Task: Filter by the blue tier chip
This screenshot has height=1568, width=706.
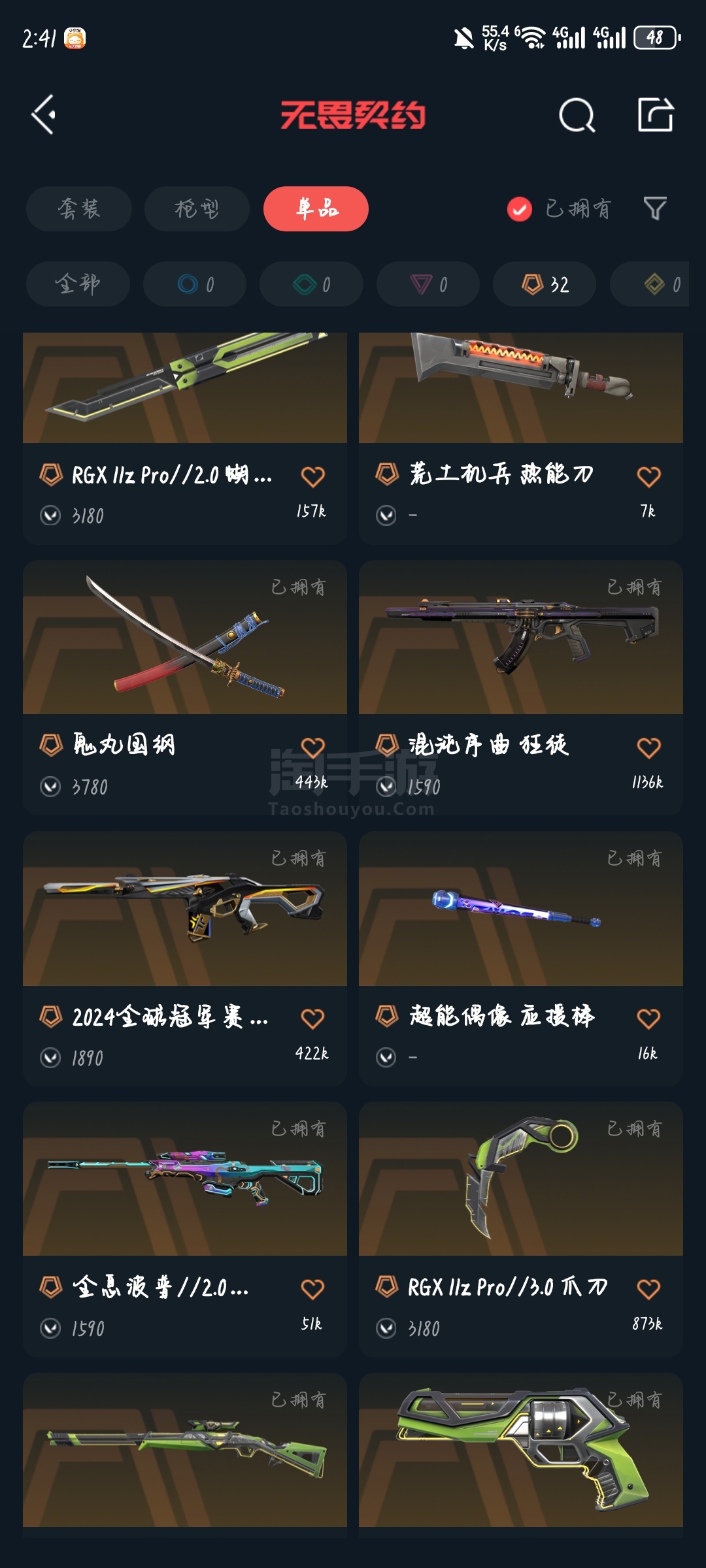Action: click(x=195, y=284)
